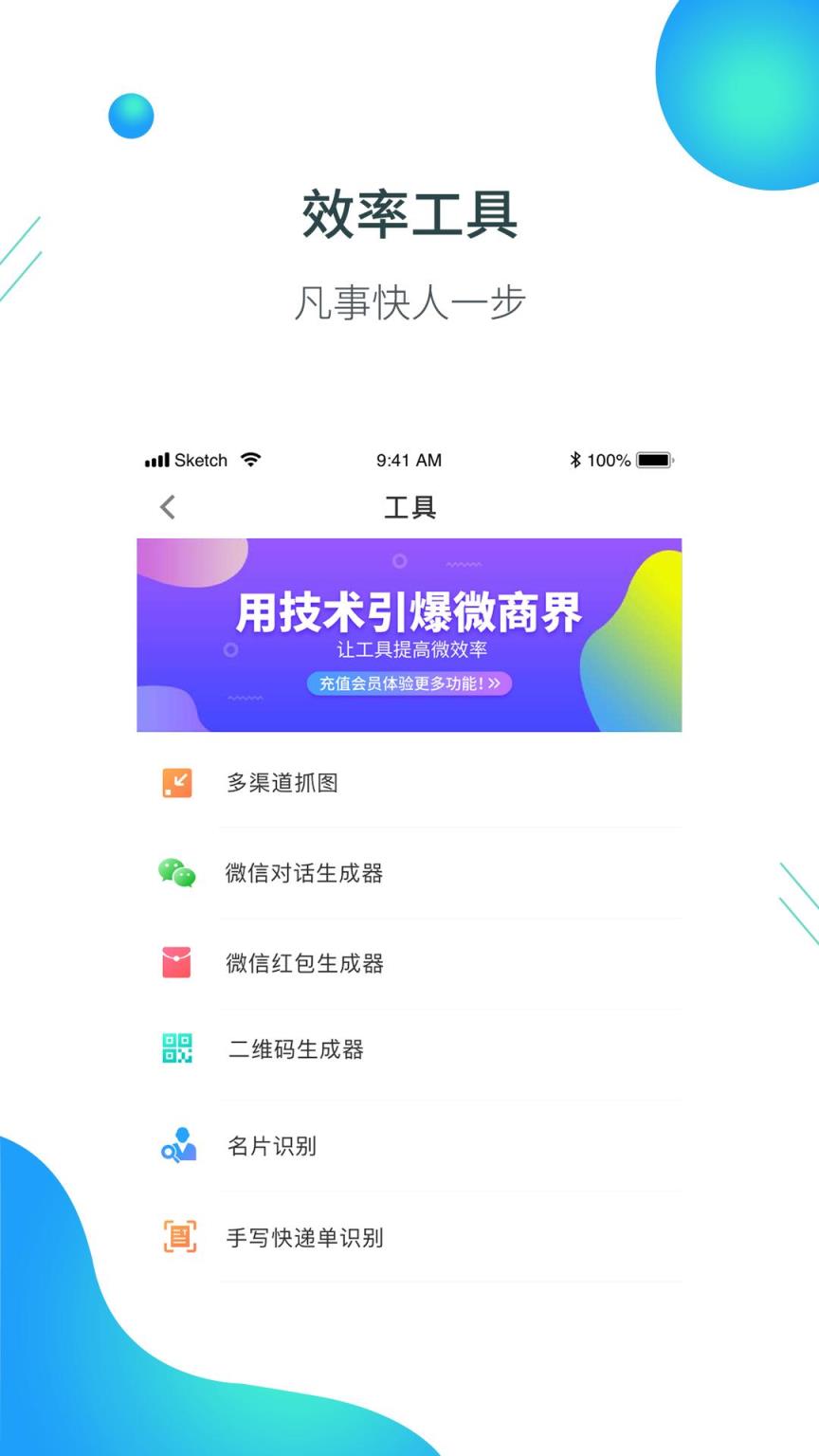Tap the Bluetooth icon in the status bar
Screen dimensions: 819x1456
(575, 460)
